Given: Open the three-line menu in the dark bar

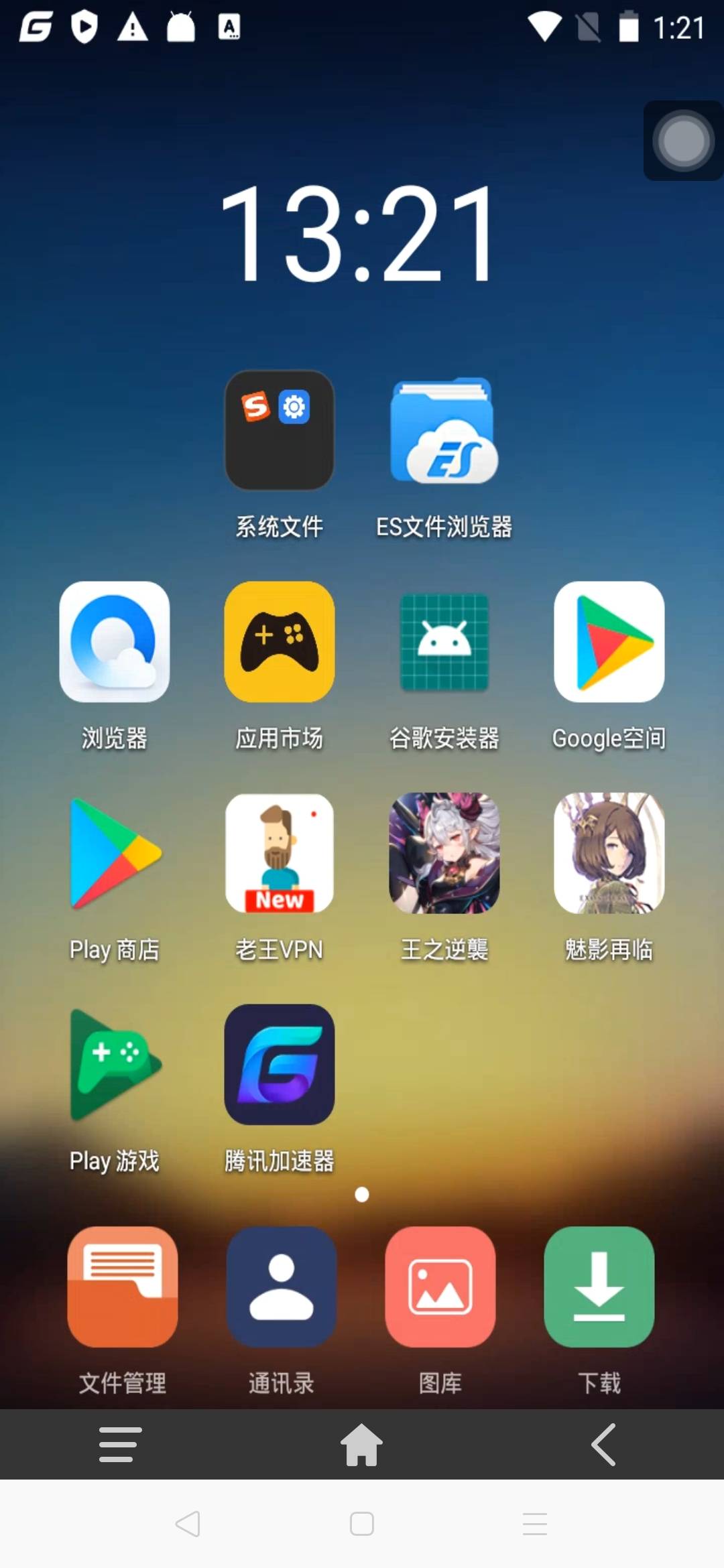Looking at the screenshot, I should pyautogui.click(x=120, y=1445).
